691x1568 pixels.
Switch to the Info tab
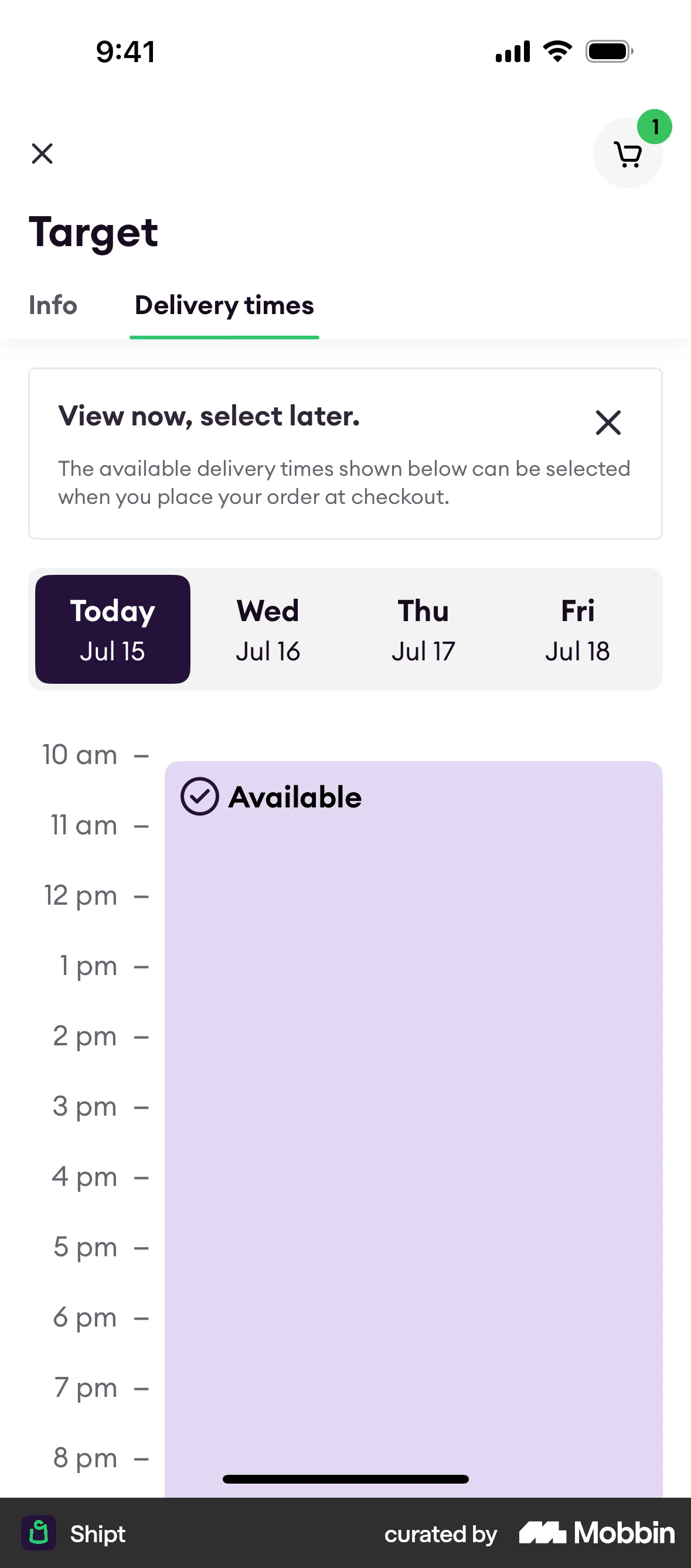tap(52, 305)
